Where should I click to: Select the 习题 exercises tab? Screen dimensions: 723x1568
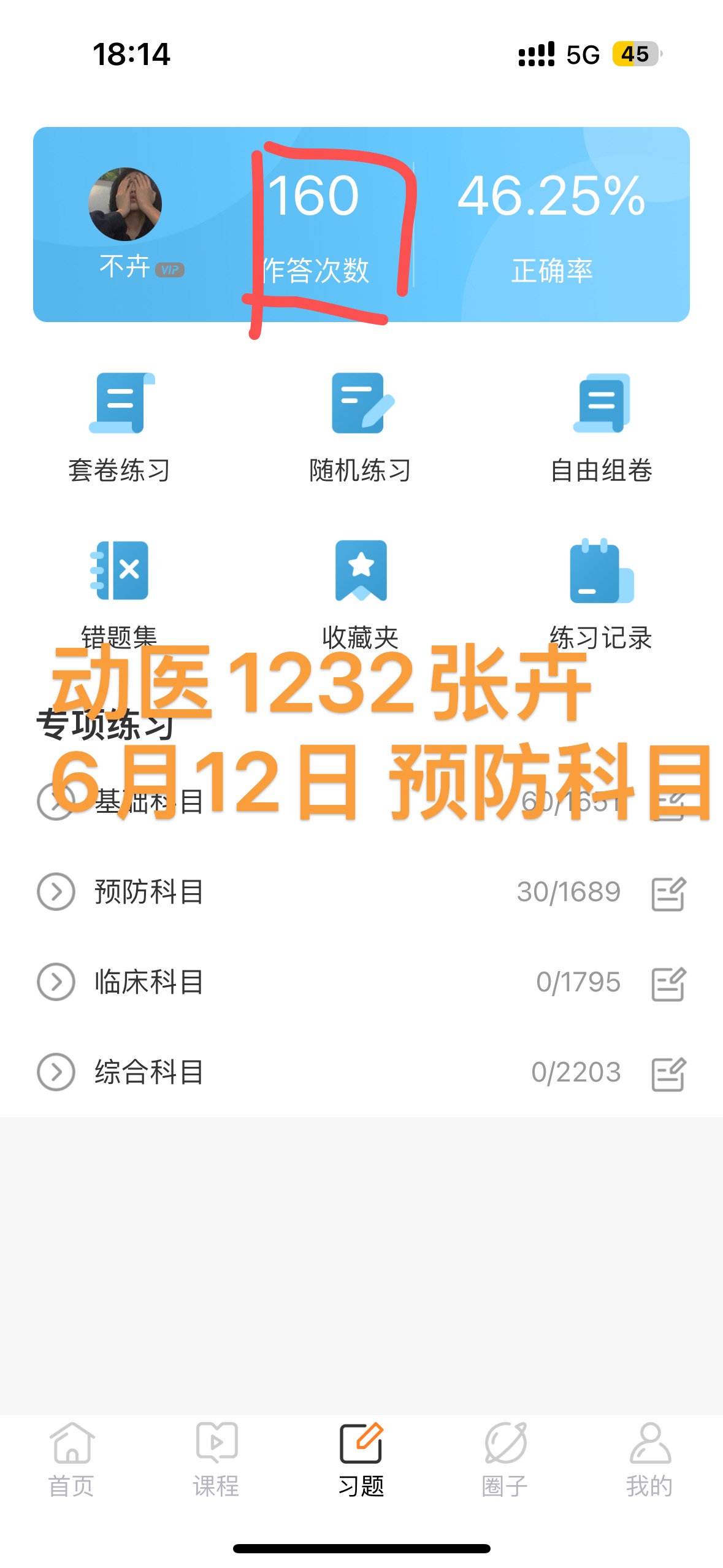tap(361, 1459)
